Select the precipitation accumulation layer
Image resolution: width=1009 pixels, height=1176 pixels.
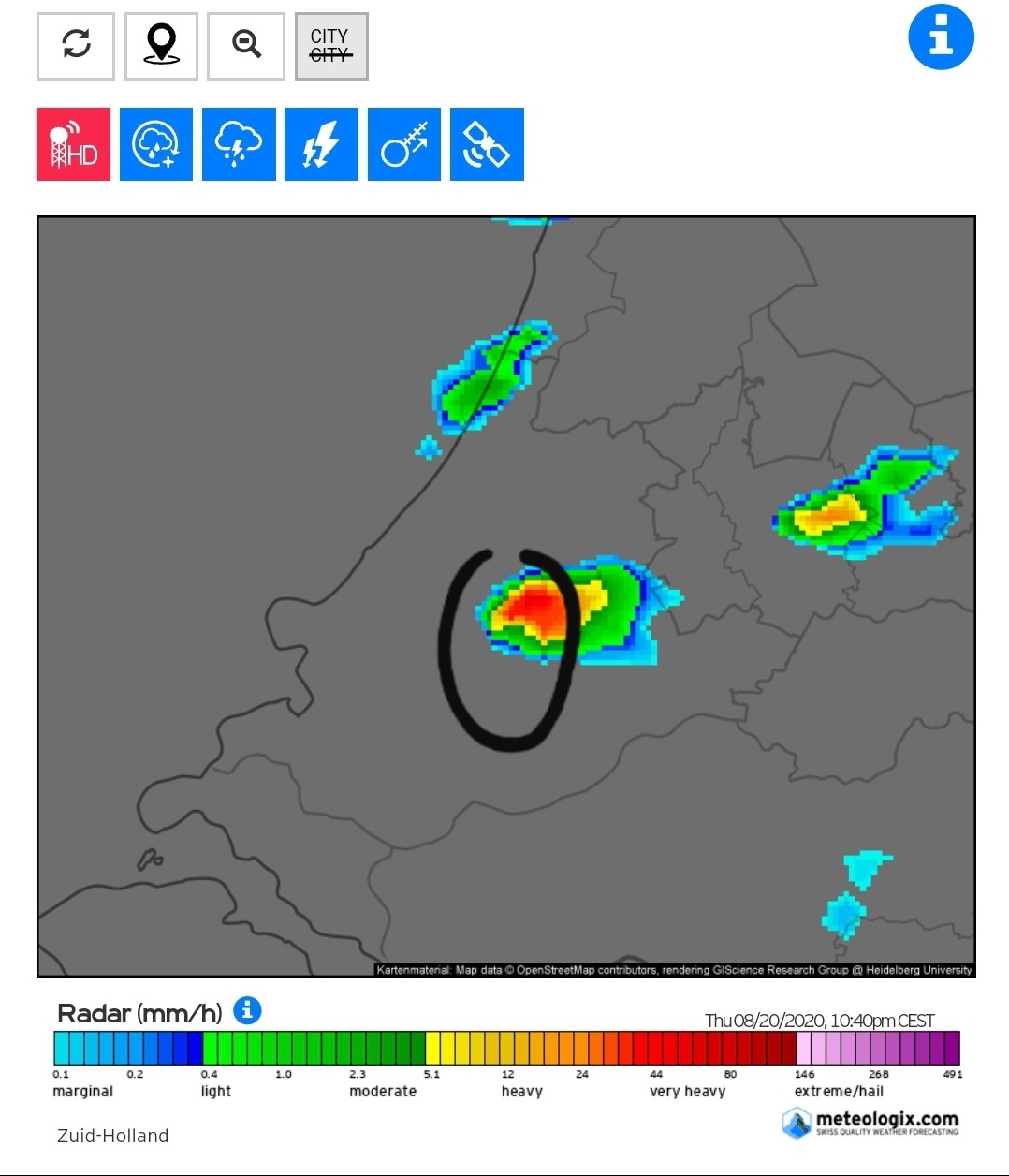(x=156, y=144)
